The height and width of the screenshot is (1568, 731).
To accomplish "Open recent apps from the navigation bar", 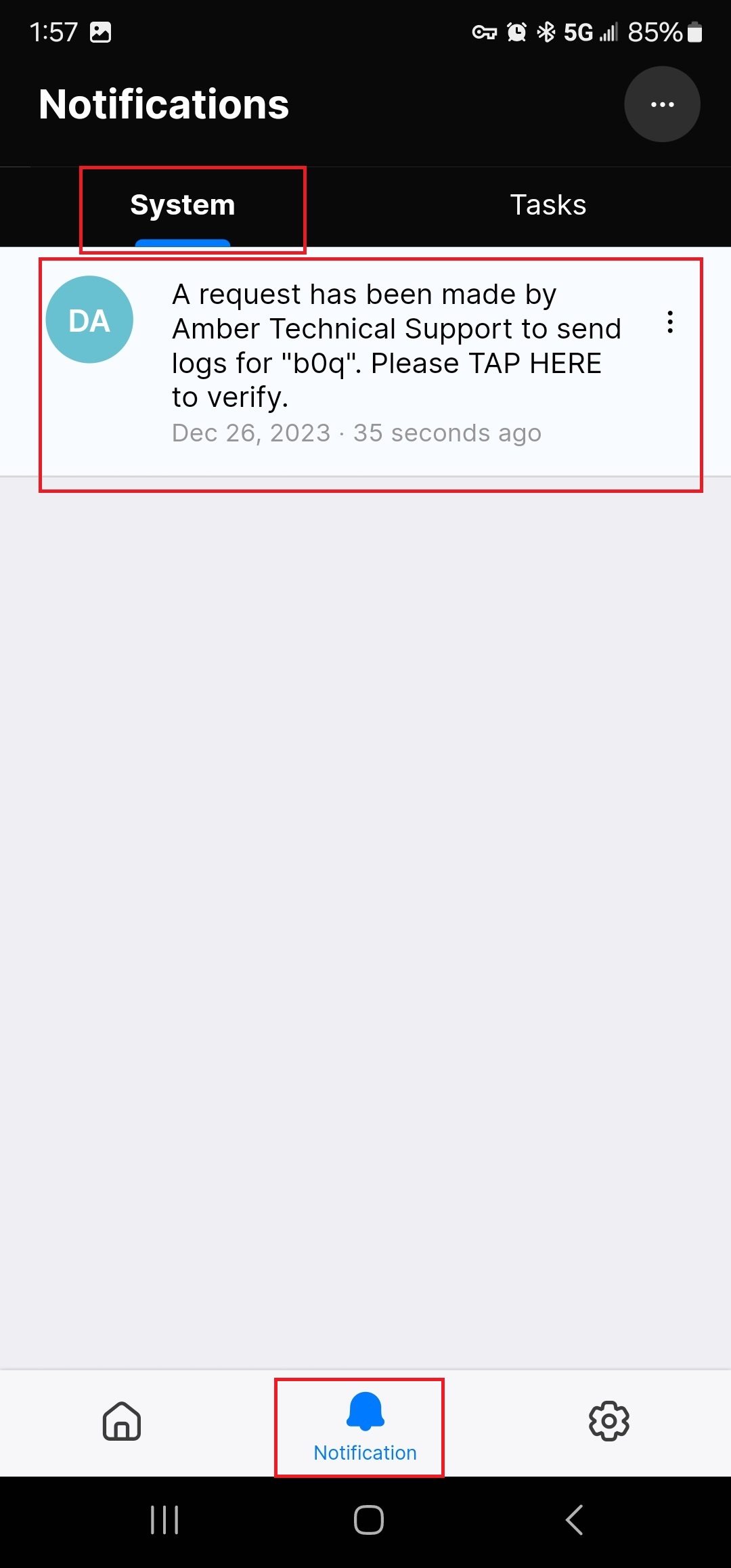I will (164, 1519).
